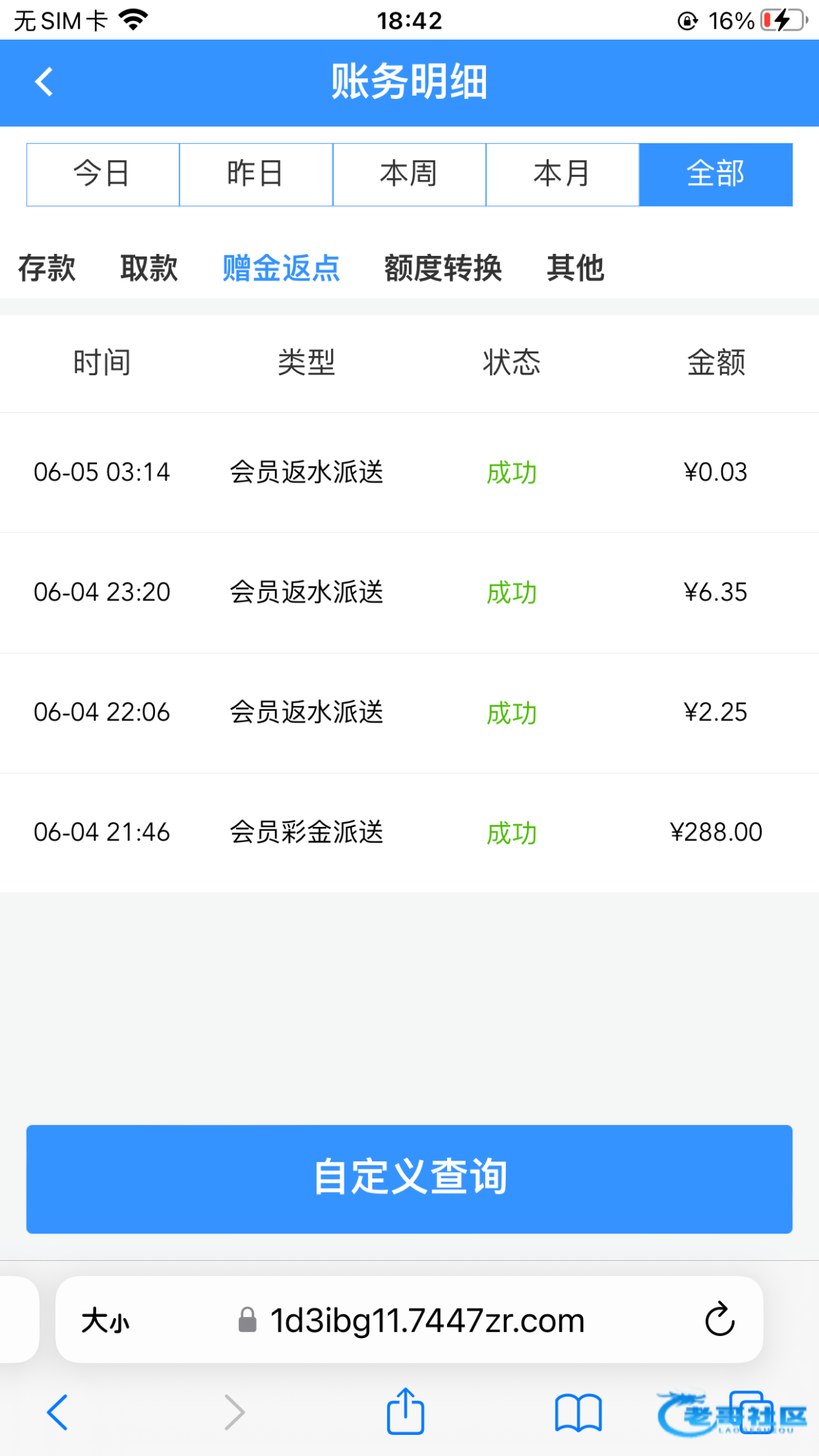Reload the page in Safari
The image size is (819, 1456).
point(719,1320)
